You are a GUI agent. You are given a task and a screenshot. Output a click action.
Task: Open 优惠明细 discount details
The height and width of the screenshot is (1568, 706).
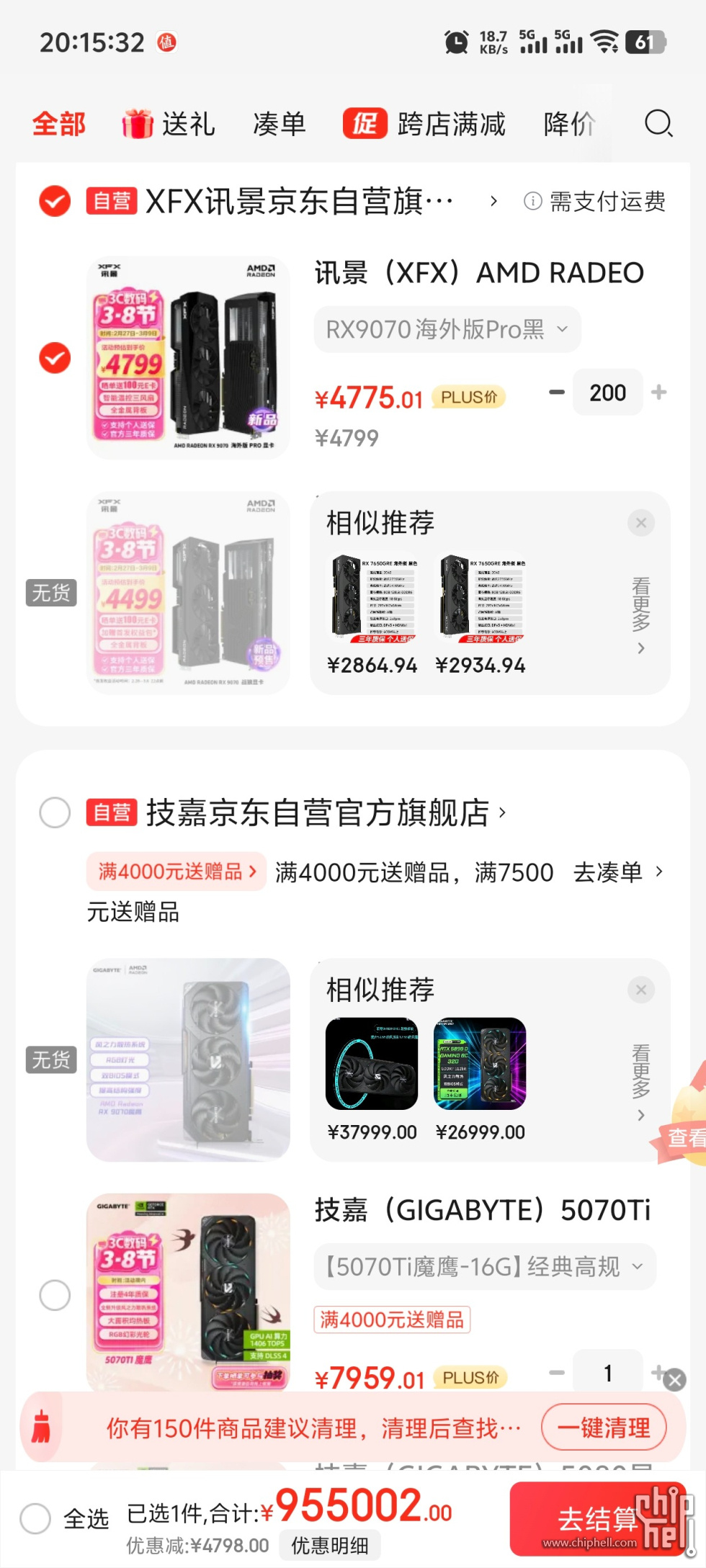(329, 1546)
